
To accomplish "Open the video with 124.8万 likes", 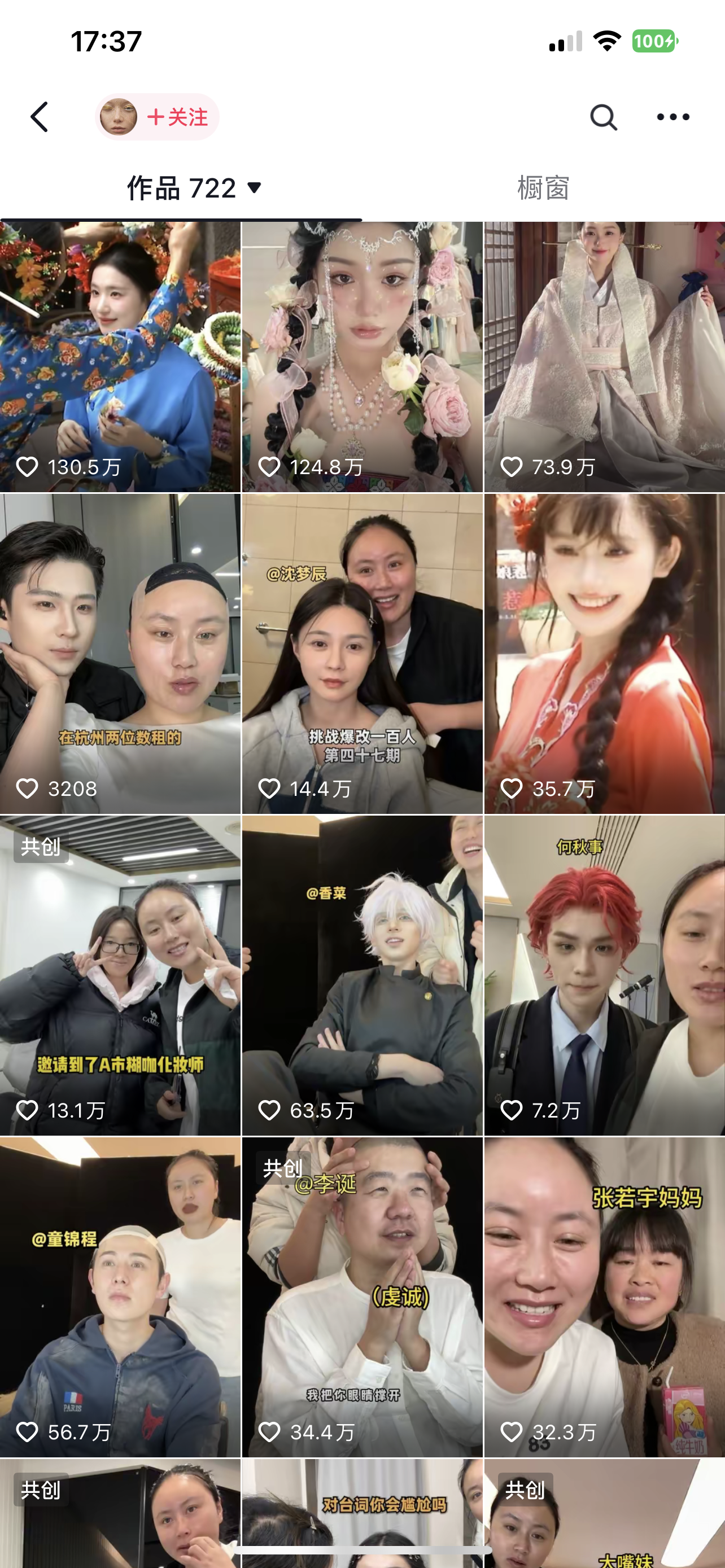I will click(x=362, y=356).
